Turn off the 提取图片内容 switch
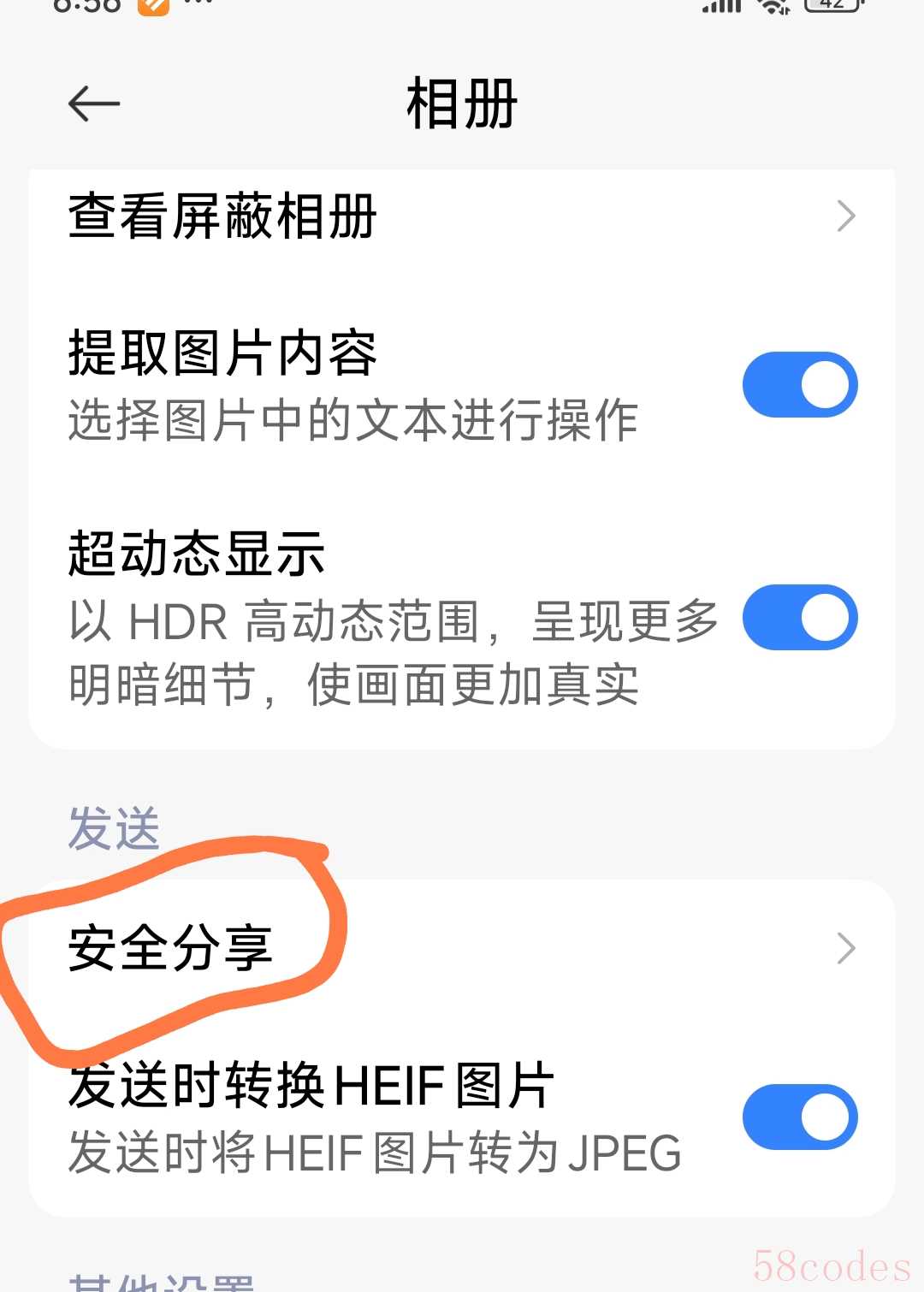 click(x=799, y=385)
